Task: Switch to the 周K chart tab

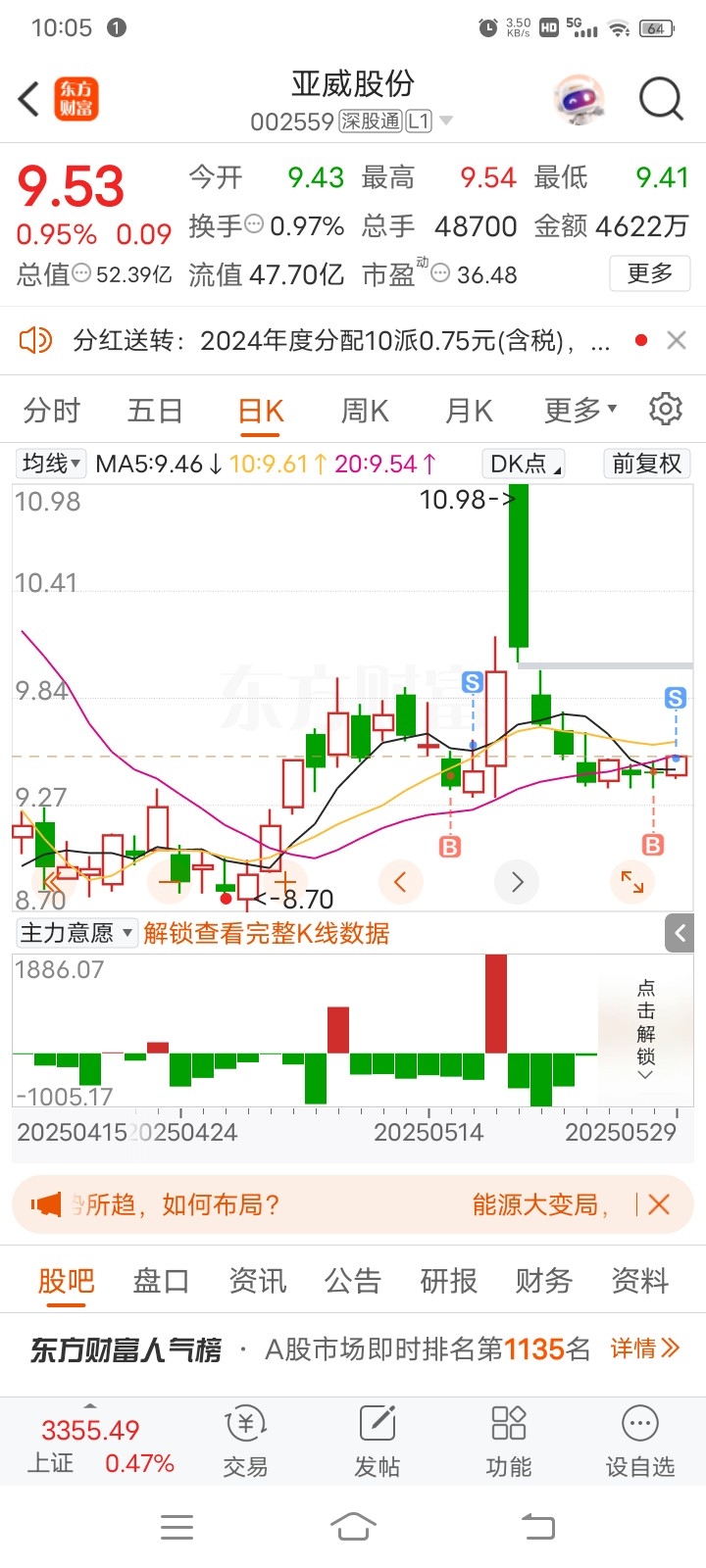Action: tap(365, 411)
